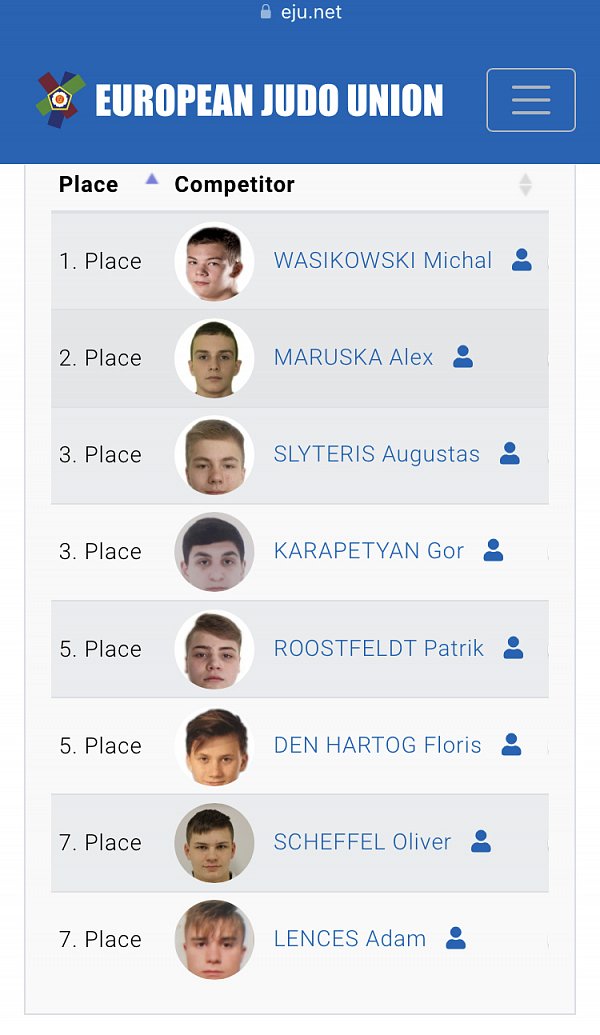Open DEN HARTOG Floris's competitor link
Viewport: 600px width, 1035px height.
click(x=377, y=745)
